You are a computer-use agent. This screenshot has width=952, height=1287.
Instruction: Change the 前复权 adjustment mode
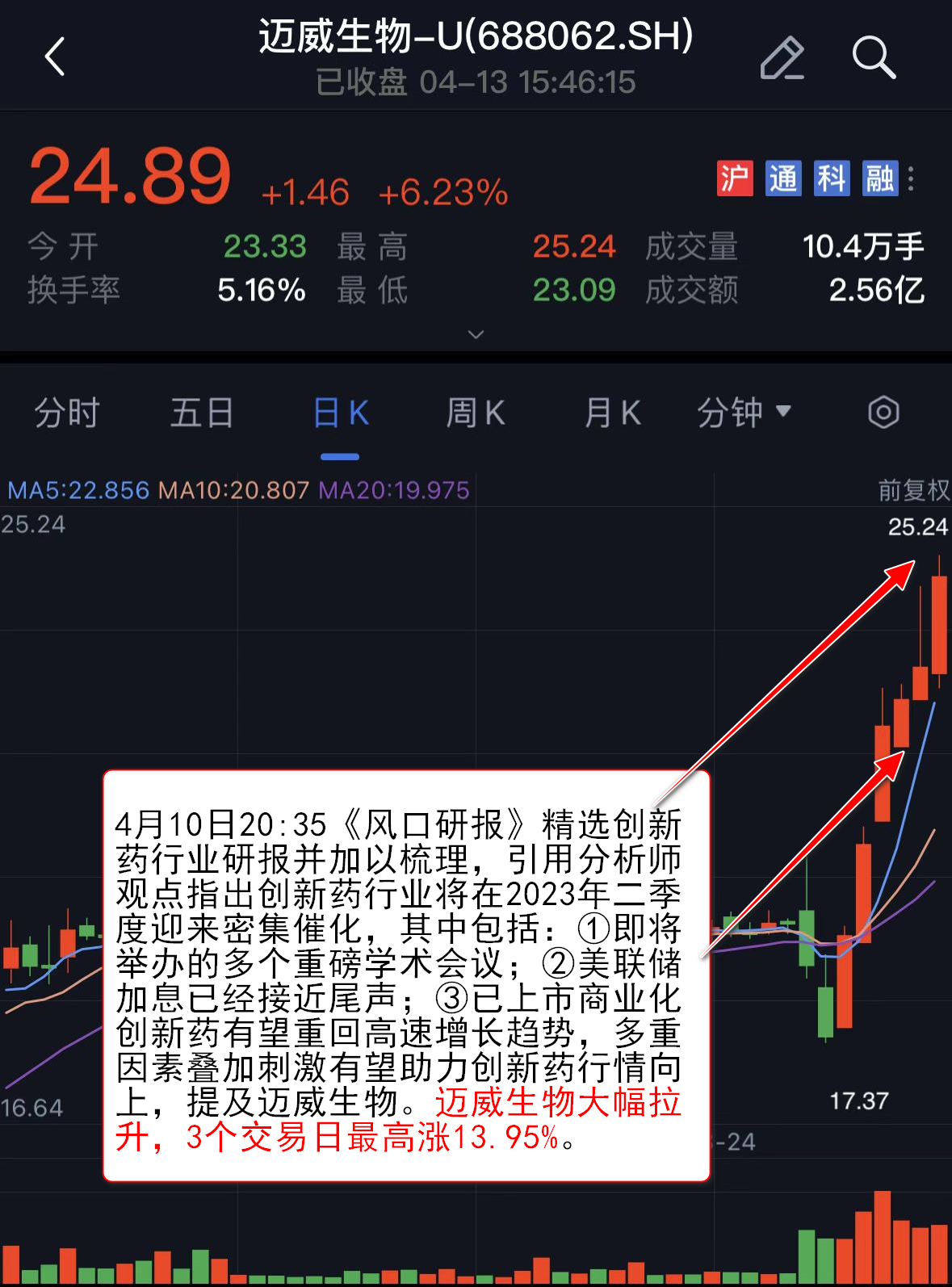pyautogui.click(x=913, y=490)
